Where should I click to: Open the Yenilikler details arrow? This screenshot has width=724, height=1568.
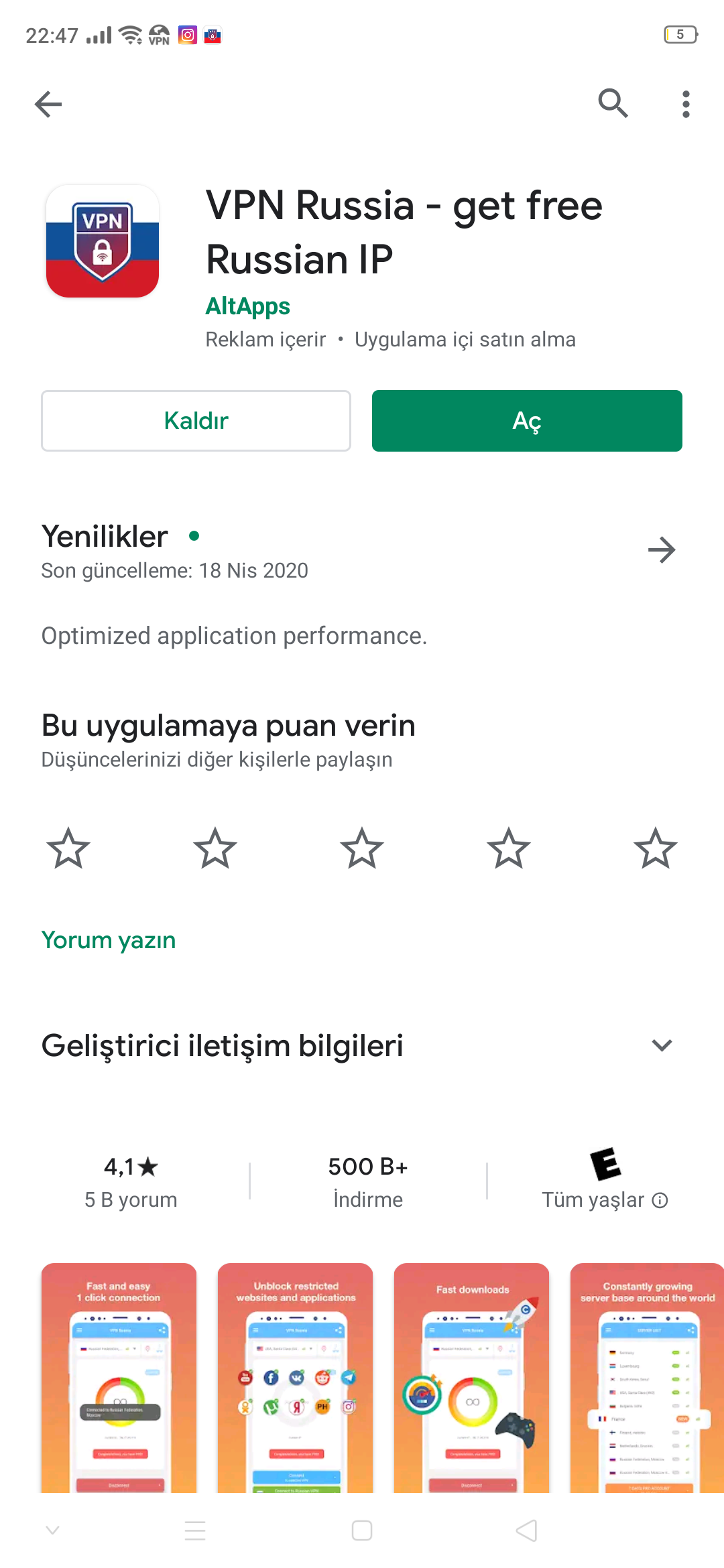pos(661,550)
